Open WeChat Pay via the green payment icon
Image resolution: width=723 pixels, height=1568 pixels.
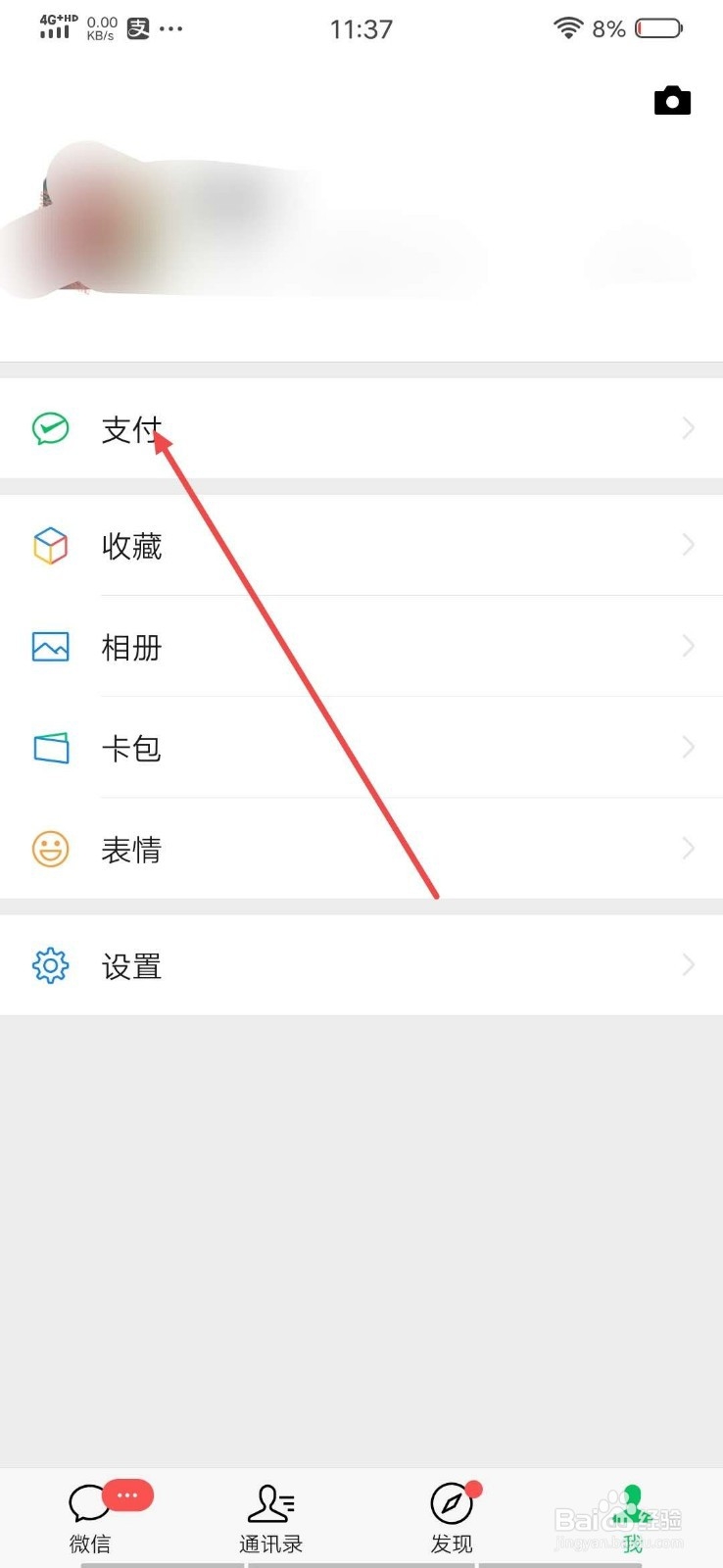tap(50, 428)
